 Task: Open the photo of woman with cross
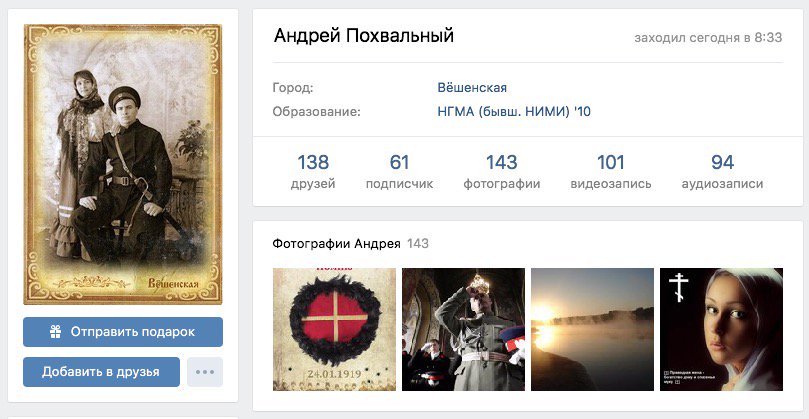[721, 329]
